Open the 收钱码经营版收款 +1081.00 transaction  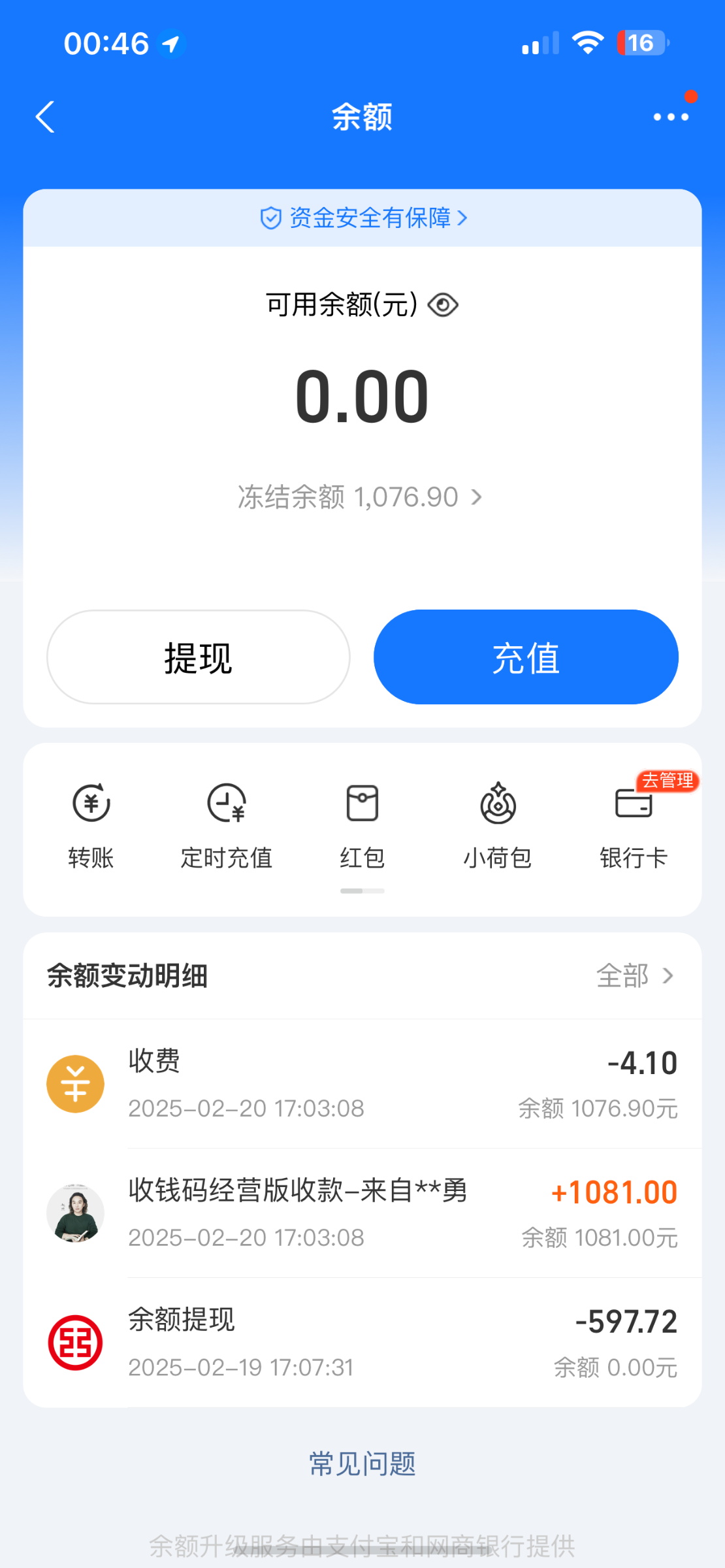(x=362, y=1213)
